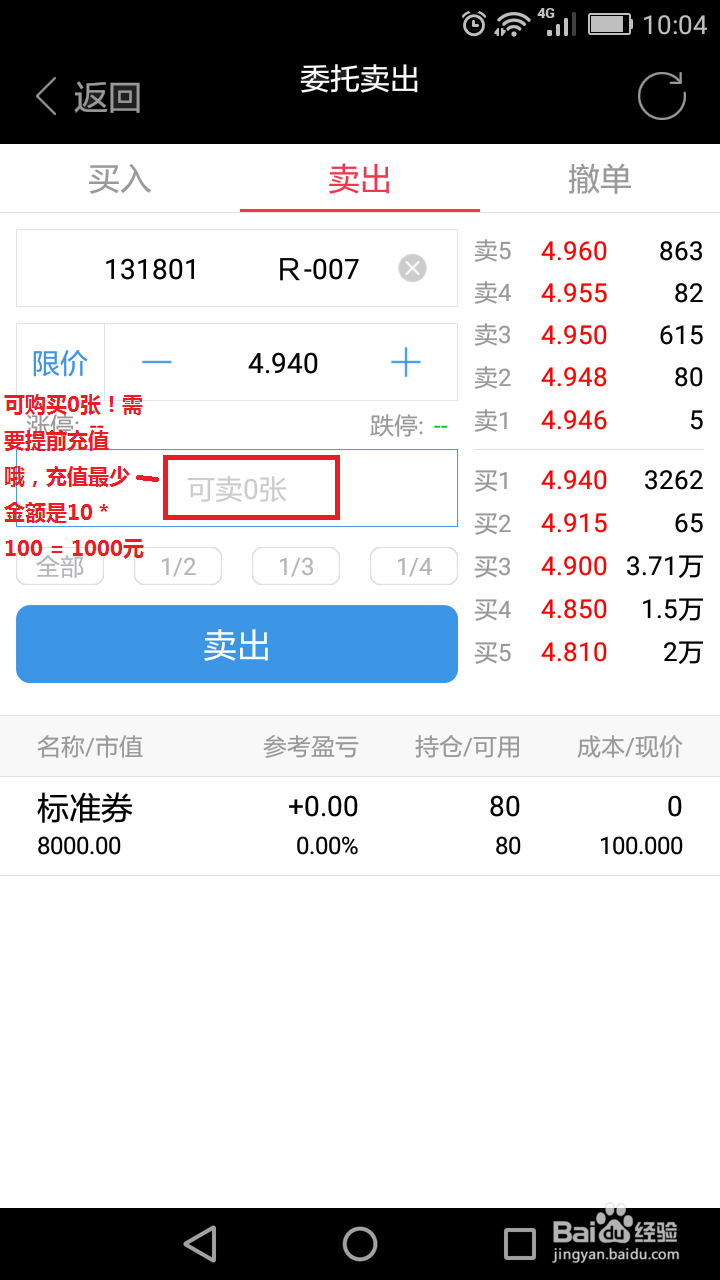Select 全部 to sell all shares
720x1280 pixels.
[x=60, y=566]
